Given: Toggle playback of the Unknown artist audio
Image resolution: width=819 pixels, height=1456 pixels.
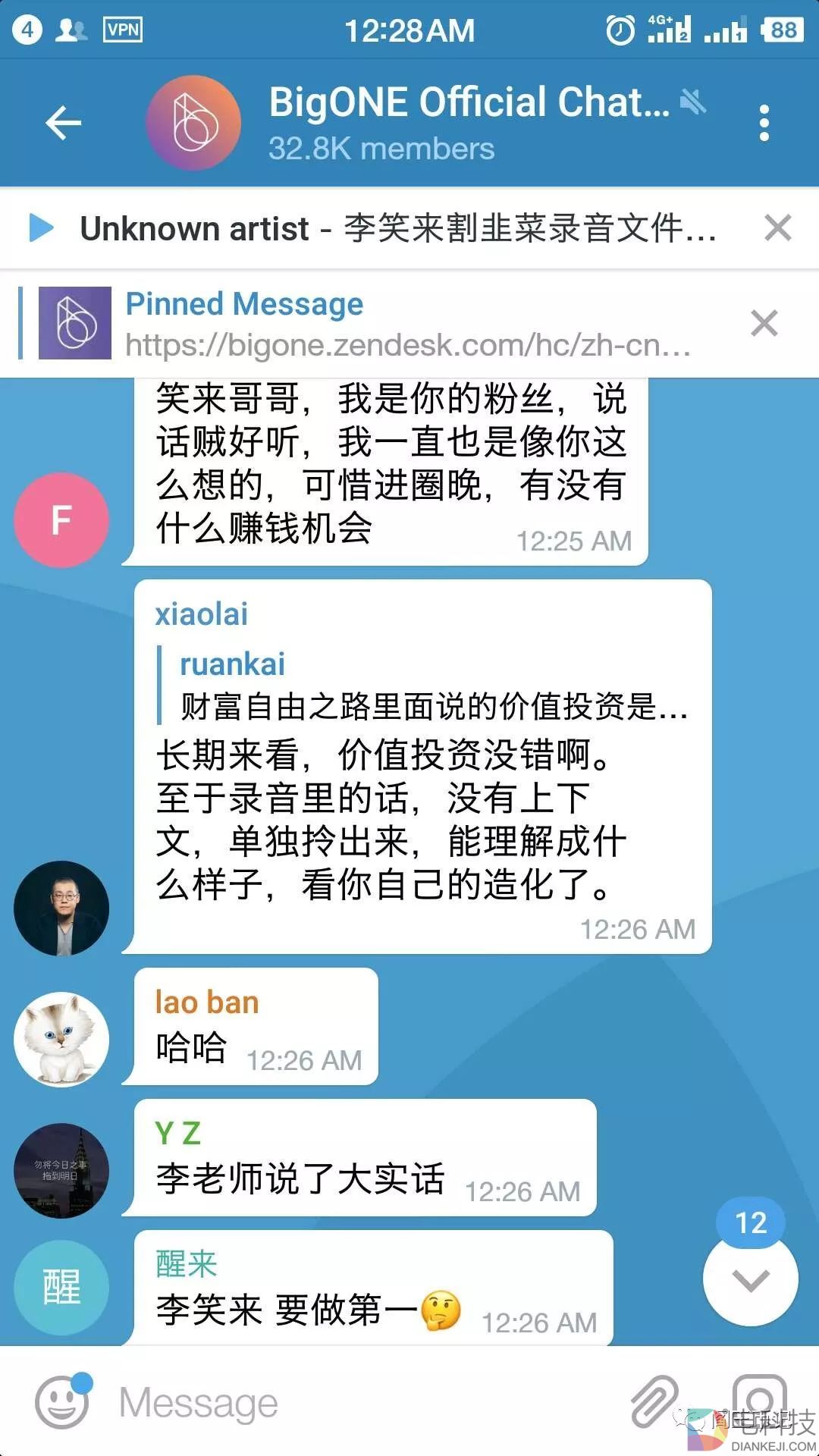Looking at the screenshot, I should coord(43,228).
